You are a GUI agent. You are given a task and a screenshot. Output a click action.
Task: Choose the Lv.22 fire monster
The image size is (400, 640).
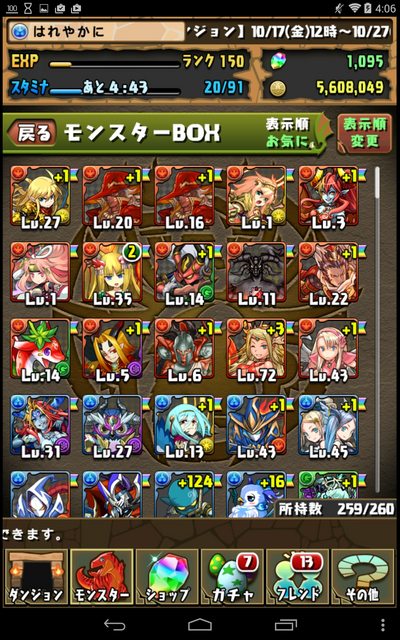[x=329, y=274]
